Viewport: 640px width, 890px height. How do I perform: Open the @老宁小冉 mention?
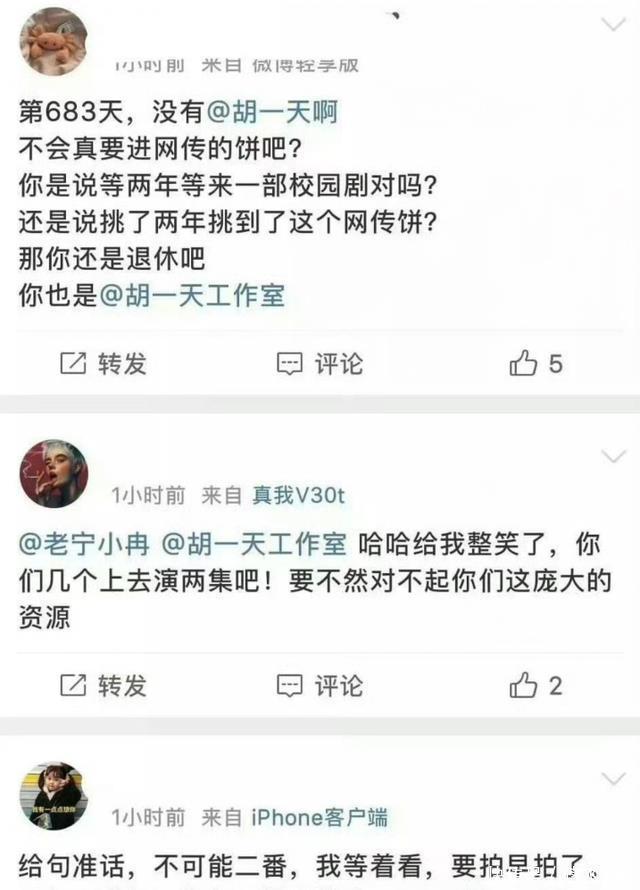click(x=84, y=545)
